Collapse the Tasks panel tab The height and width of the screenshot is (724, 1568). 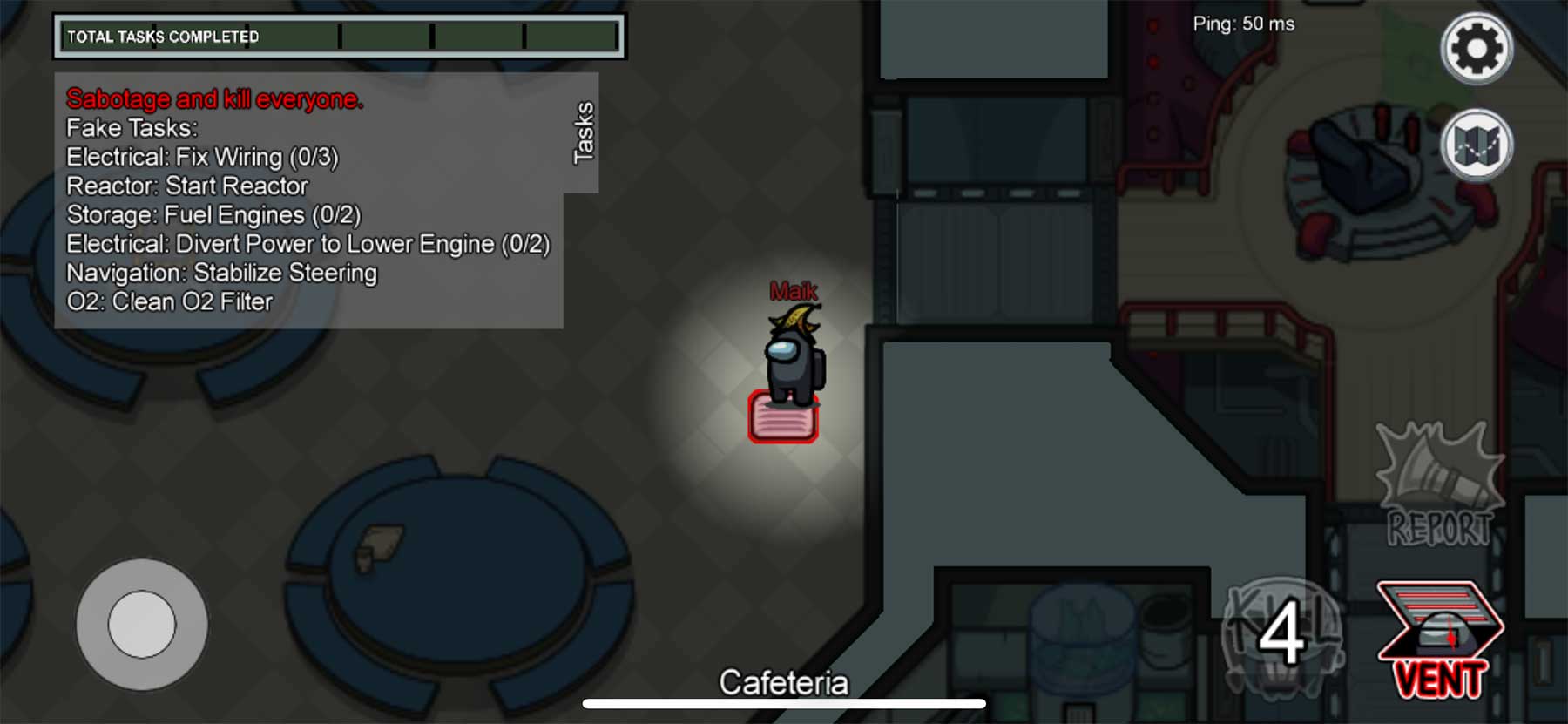coord(582,132)
